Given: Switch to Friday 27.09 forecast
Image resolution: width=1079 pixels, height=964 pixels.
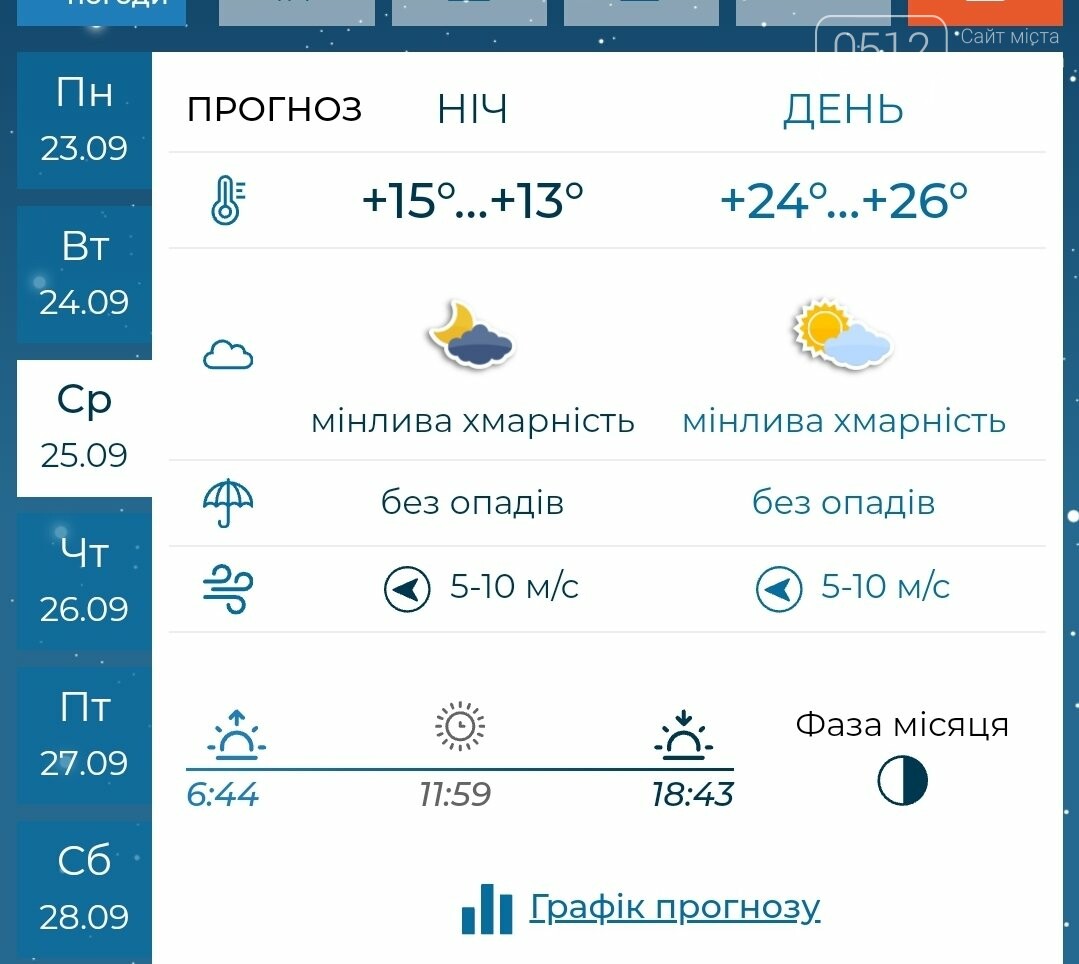Looking at the screenshot, I should [x=84, y=736].
